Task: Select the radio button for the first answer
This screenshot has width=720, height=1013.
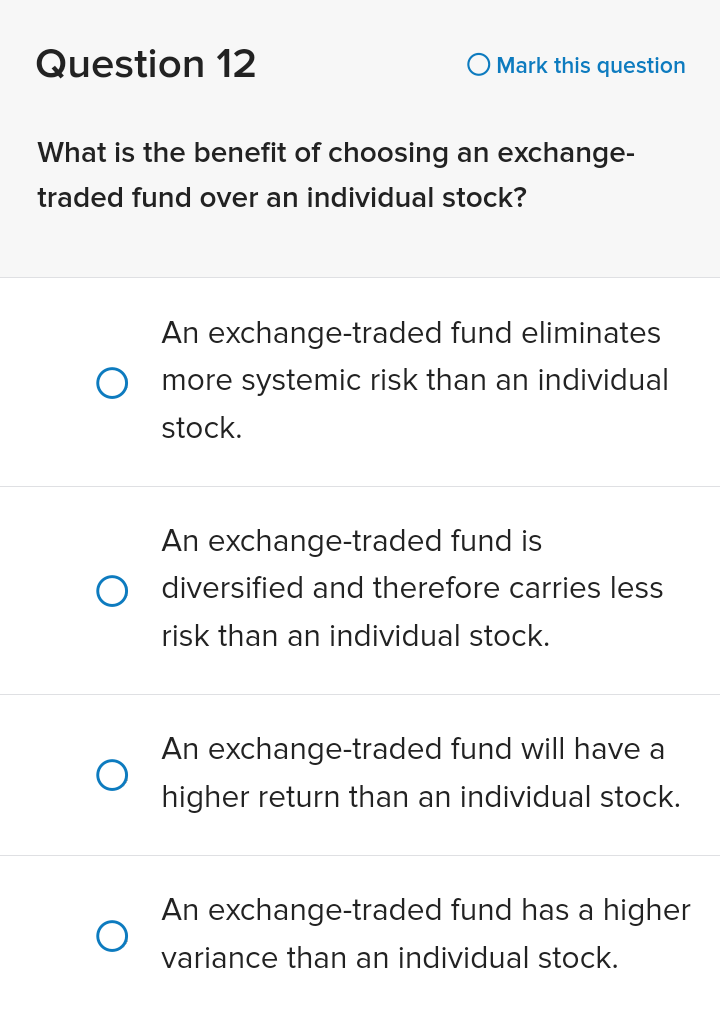Action: point(113,383)
